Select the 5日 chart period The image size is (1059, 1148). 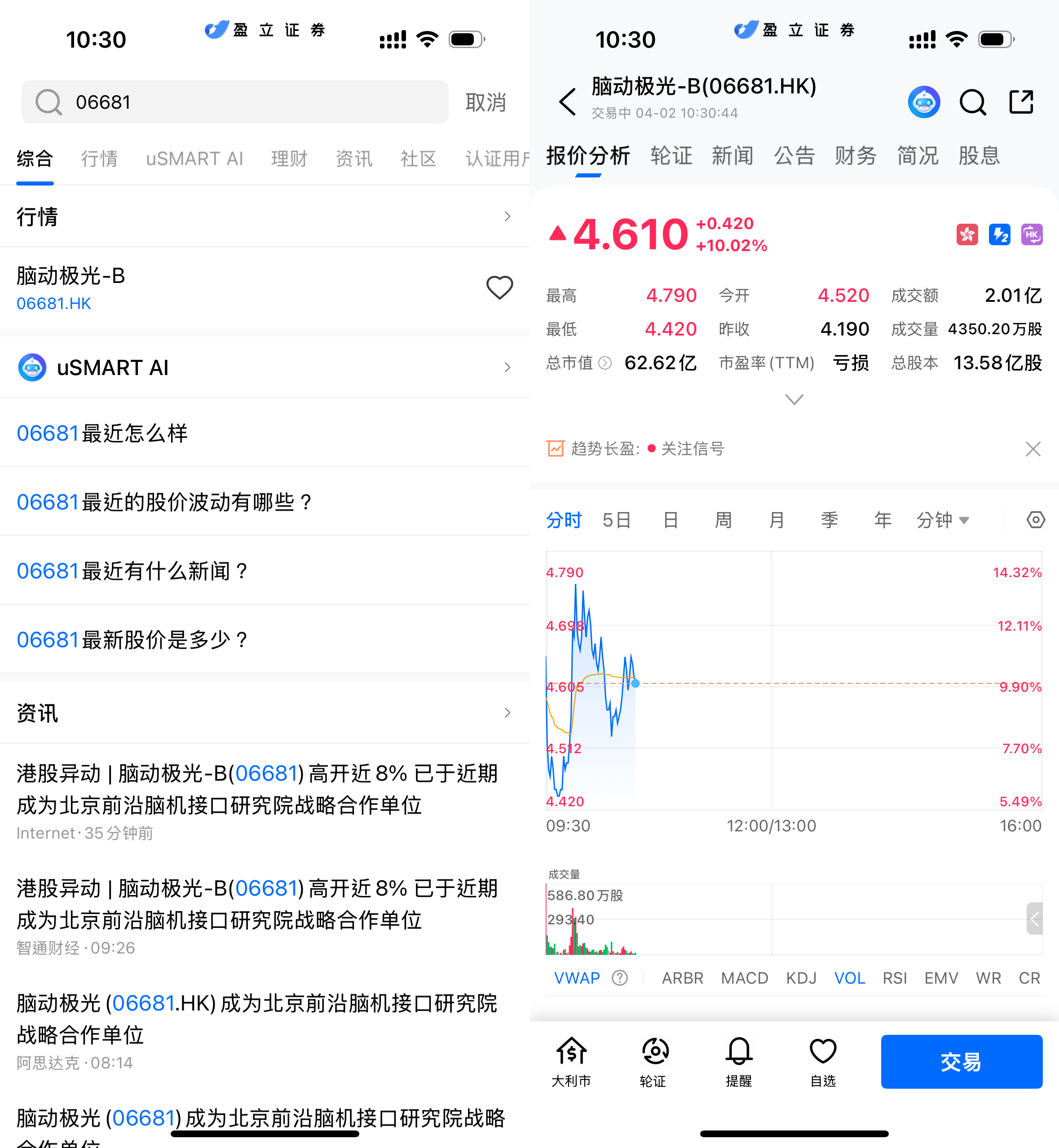pos(617,520)
